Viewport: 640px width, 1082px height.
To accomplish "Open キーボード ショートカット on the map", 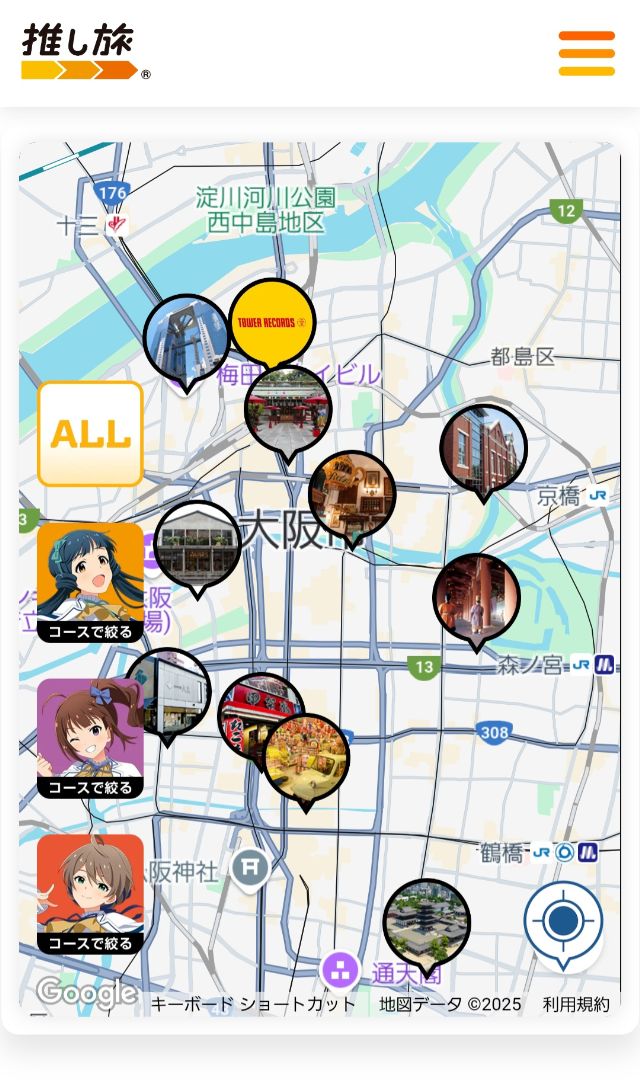I will click(253, 1004).
